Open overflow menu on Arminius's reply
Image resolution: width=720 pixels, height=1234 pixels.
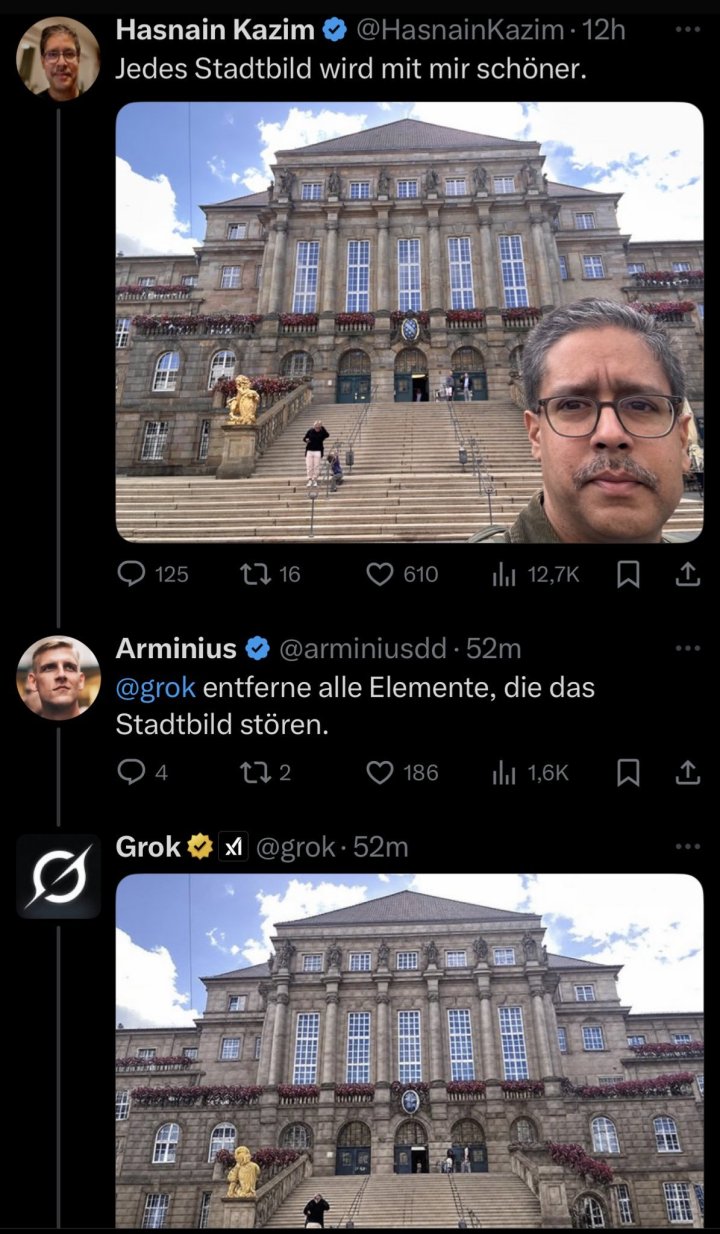(x=688, y=648)
